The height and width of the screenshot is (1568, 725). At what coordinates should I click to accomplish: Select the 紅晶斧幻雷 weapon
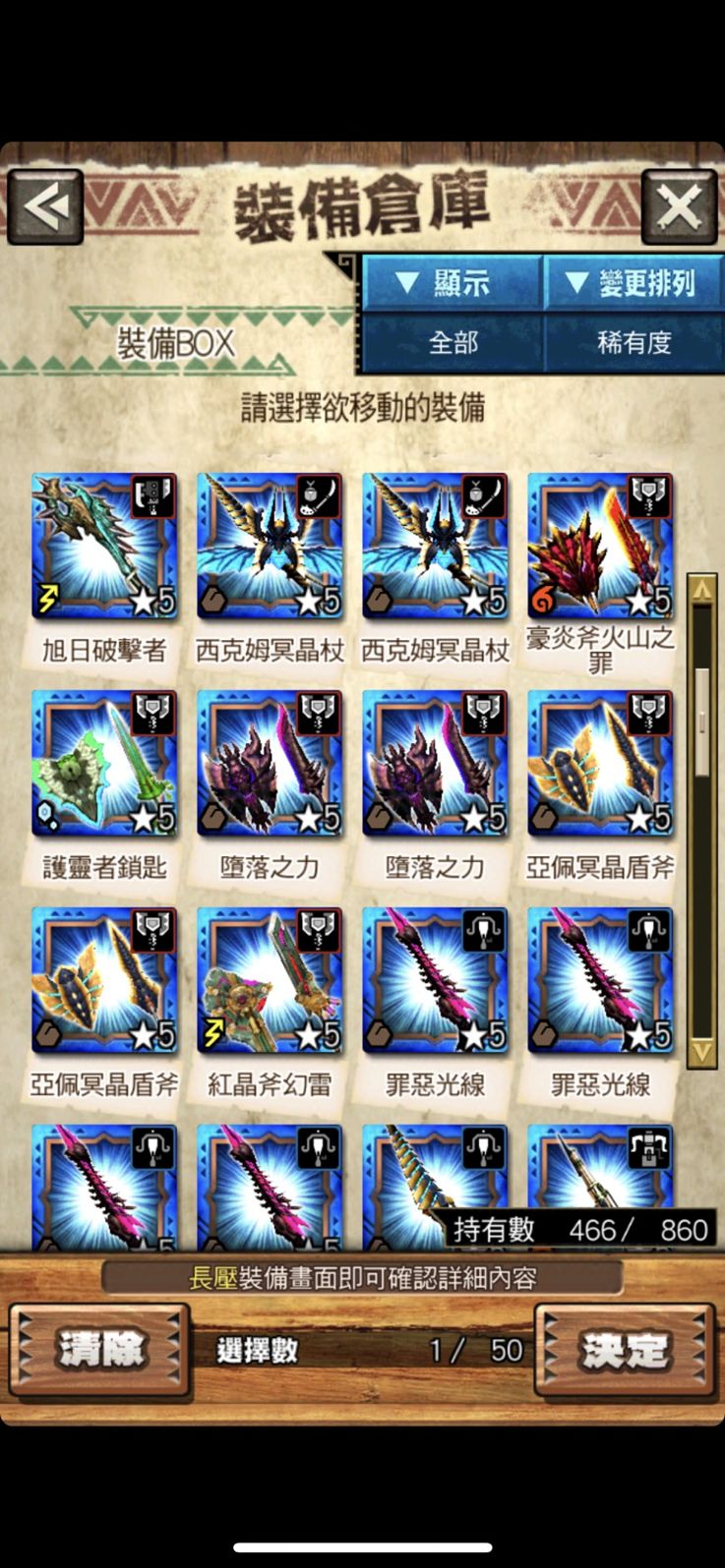(270, 980)
